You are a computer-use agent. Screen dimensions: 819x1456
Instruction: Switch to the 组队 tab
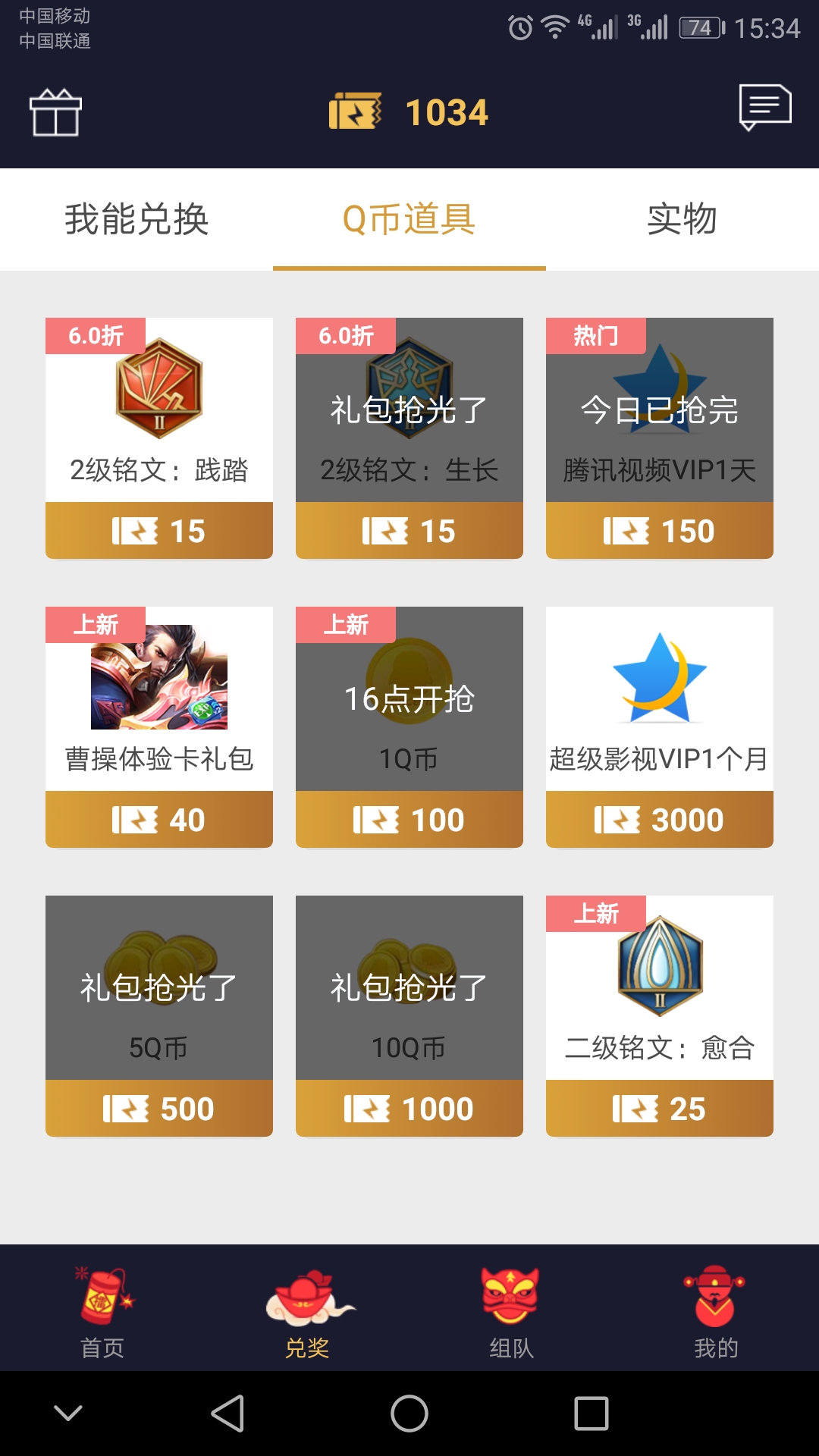pyautogui.click(x=512, y=1310)
